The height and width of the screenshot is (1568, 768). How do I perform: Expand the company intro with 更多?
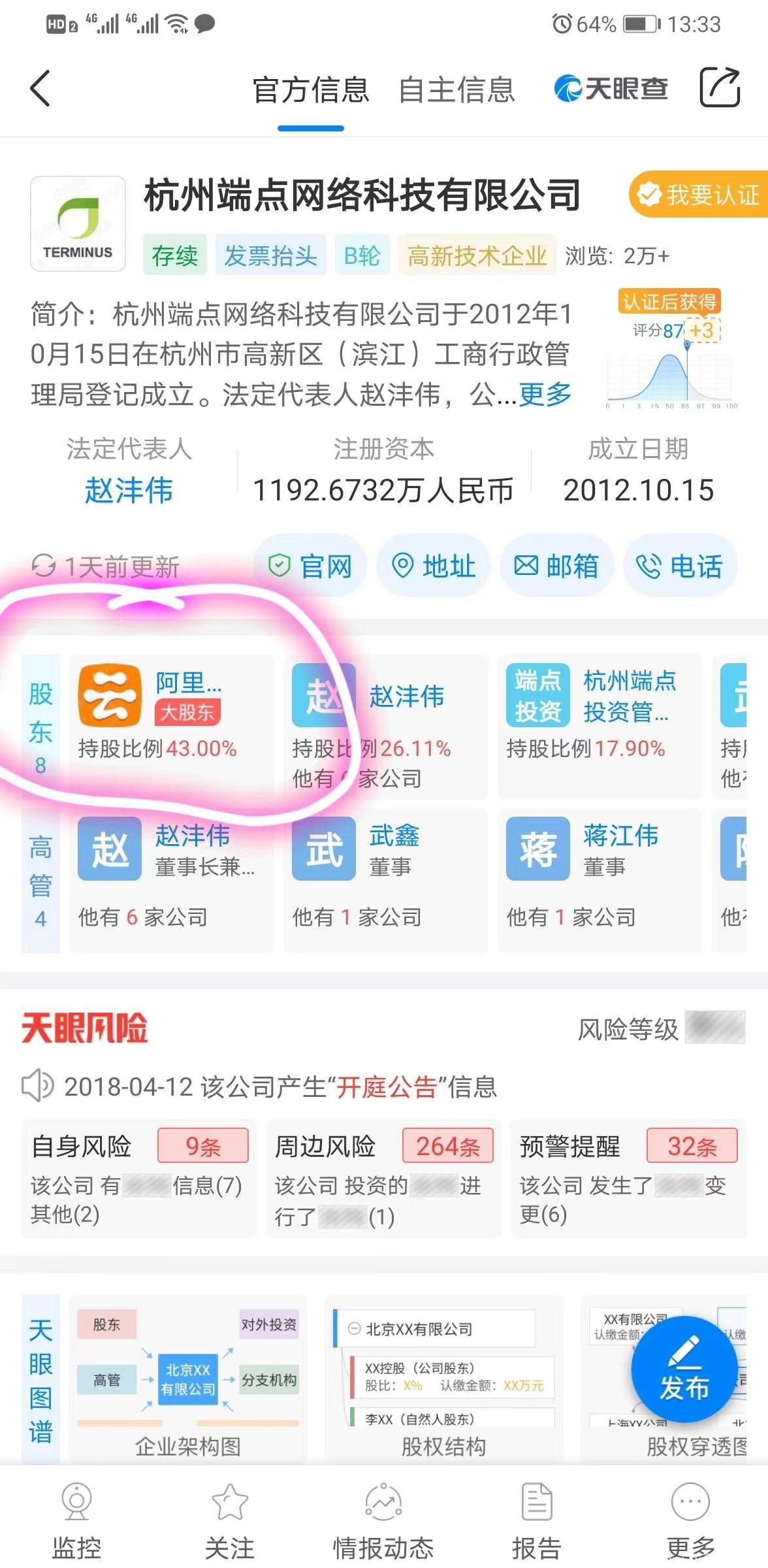pos(545,395)
